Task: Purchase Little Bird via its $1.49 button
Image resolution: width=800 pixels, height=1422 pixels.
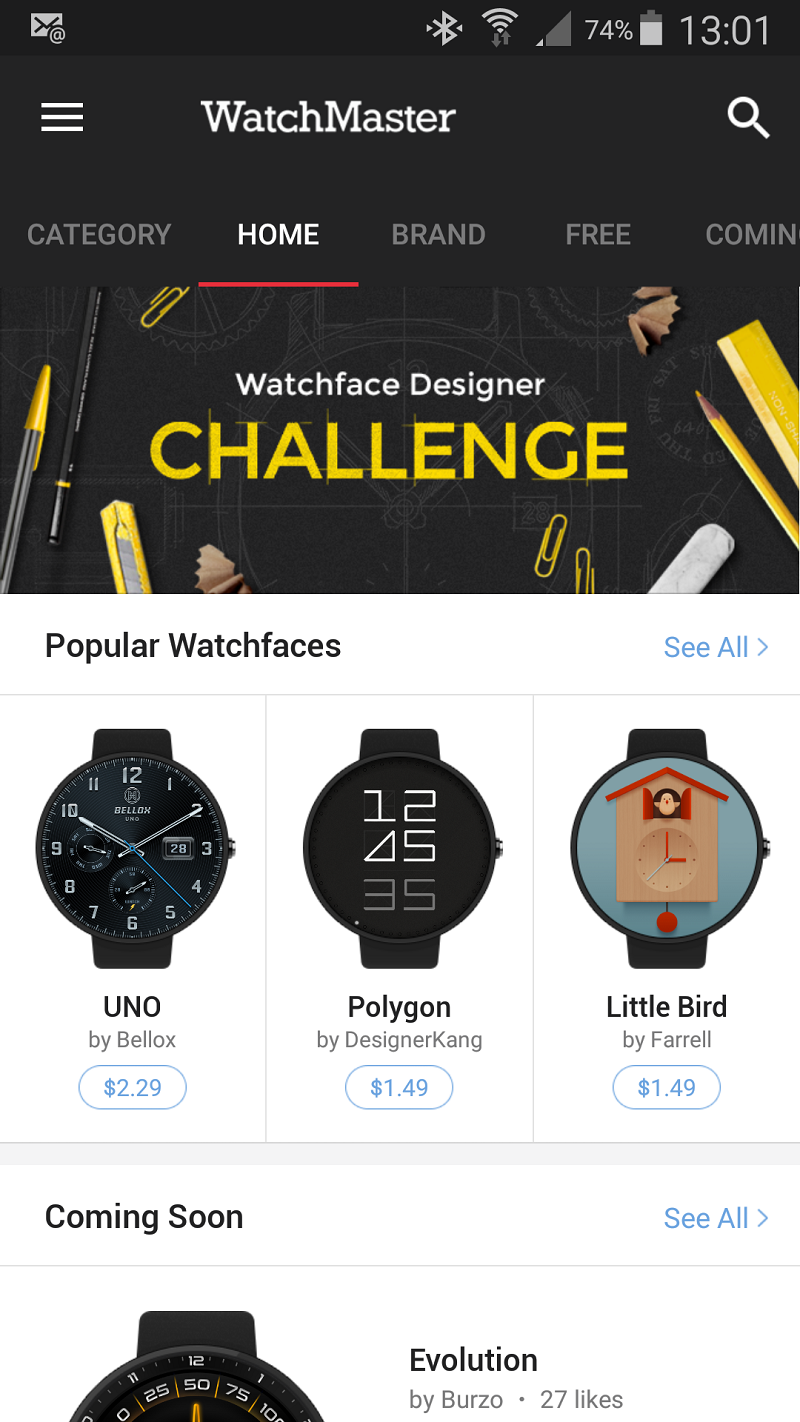Action: pos(667,1088)
